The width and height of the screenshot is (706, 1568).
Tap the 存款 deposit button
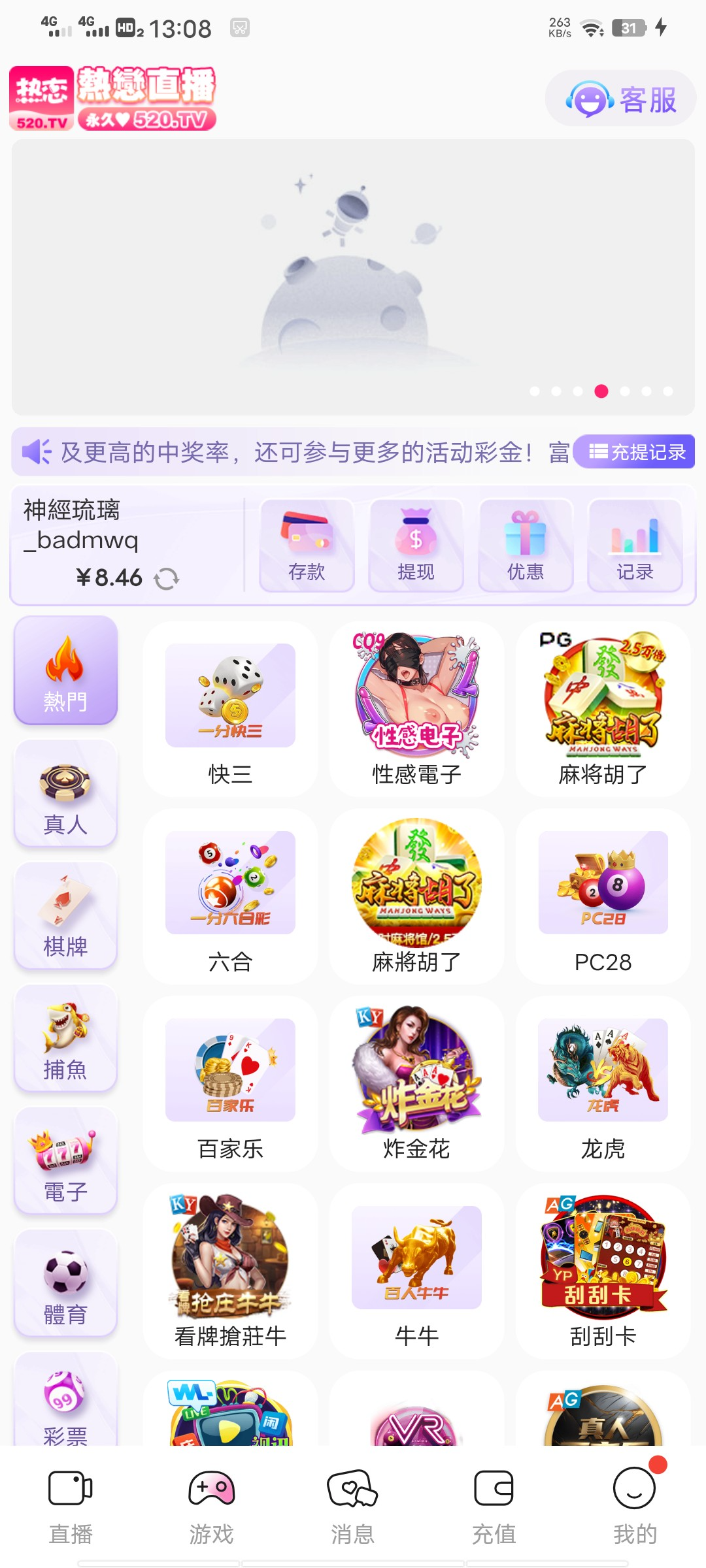click(307, 546)
